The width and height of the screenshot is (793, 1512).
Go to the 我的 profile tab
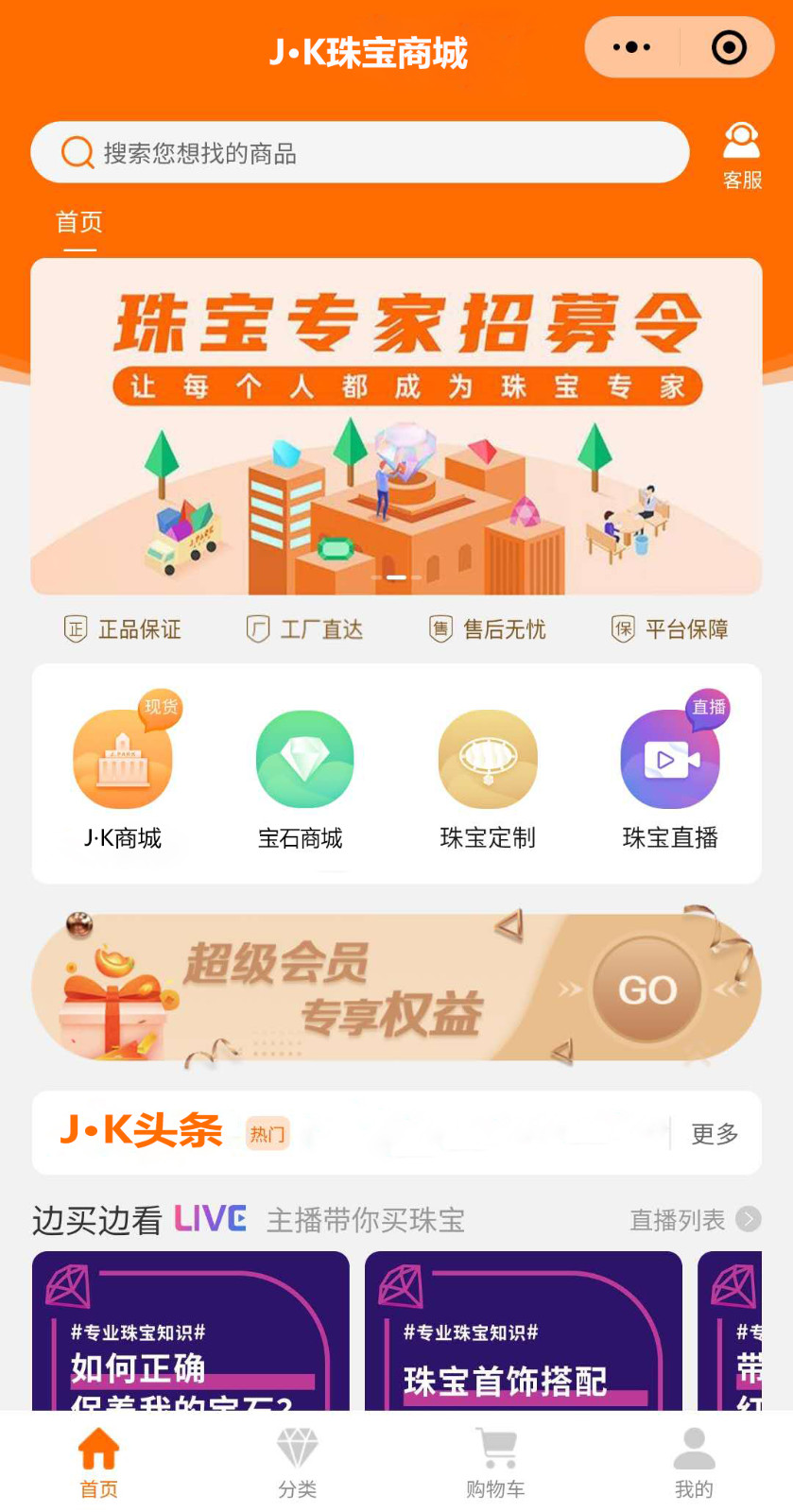pyautogui.click(x=694, y=1463)
